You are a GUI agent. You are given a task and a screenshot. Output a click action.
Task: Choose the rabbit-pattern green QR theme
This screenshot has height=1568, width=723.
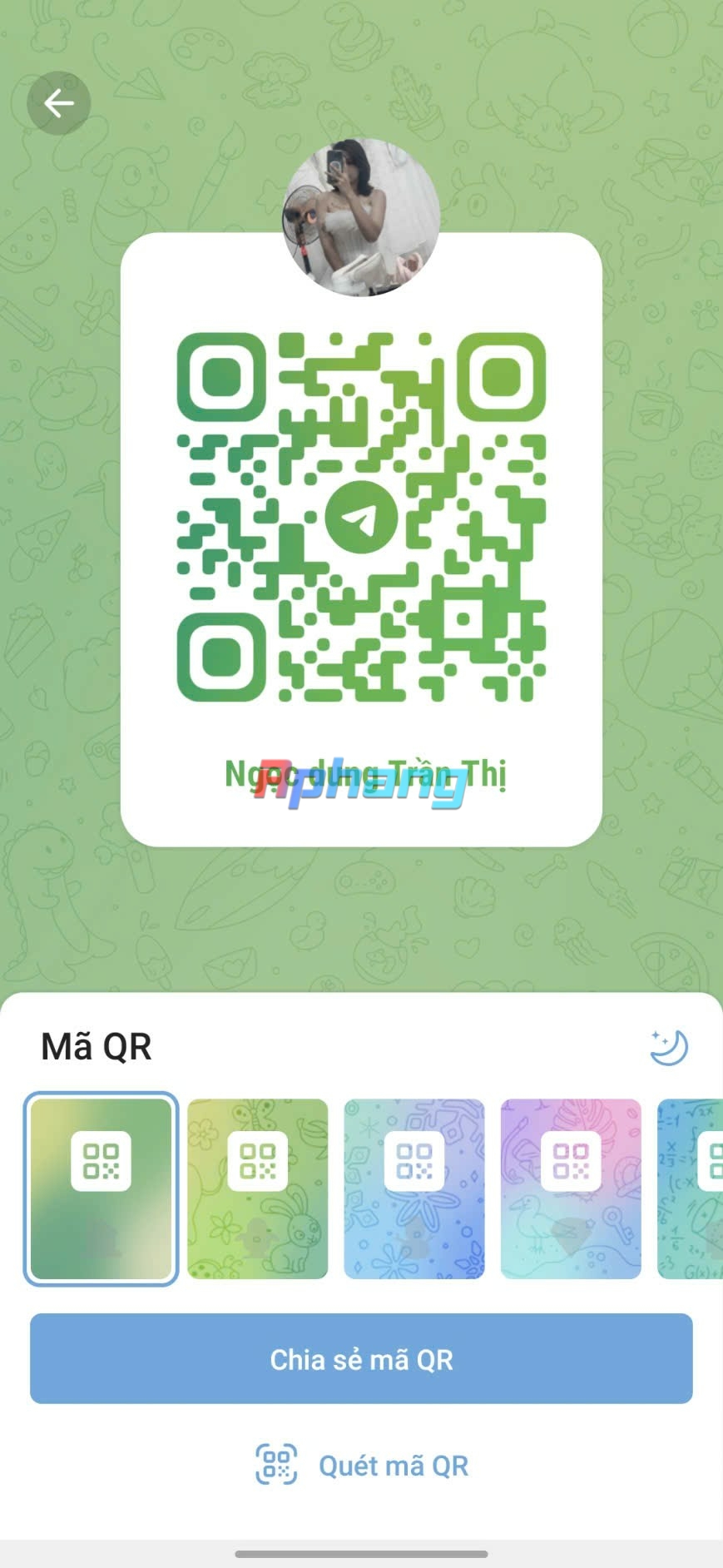[x=258, y=1188]
